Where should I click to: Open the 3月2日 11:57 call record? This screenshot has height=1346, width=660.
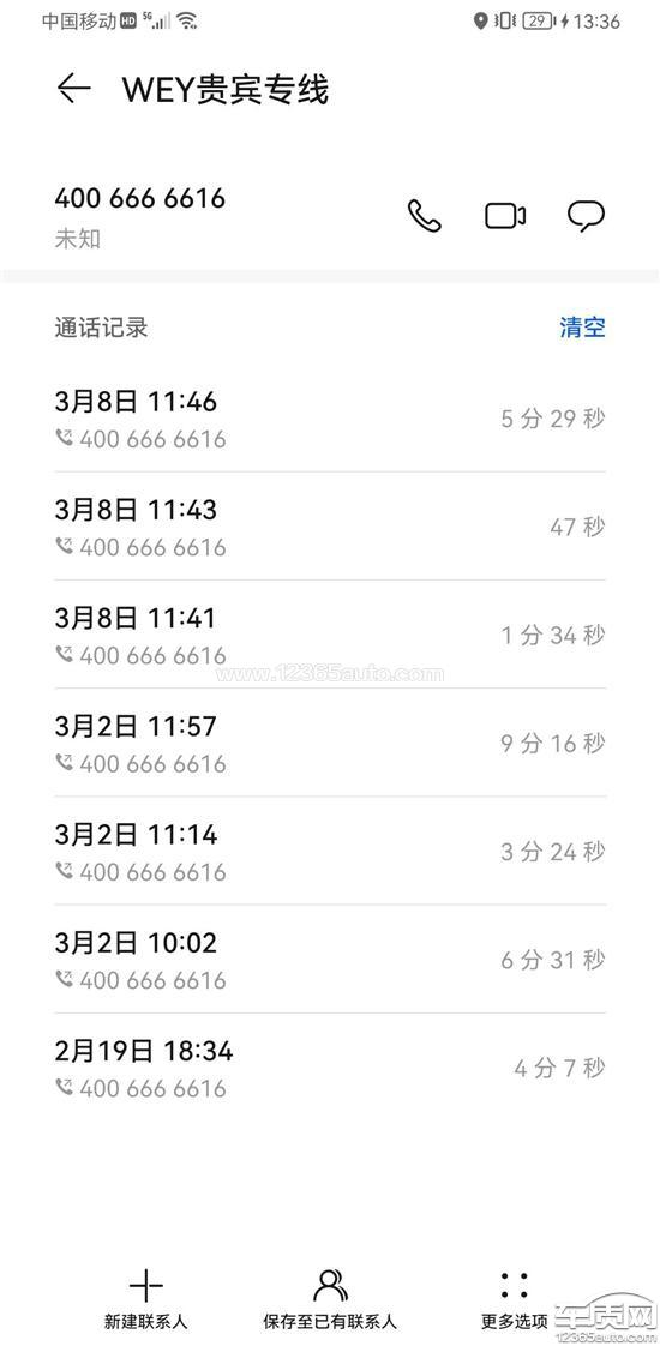coord(330,743)
